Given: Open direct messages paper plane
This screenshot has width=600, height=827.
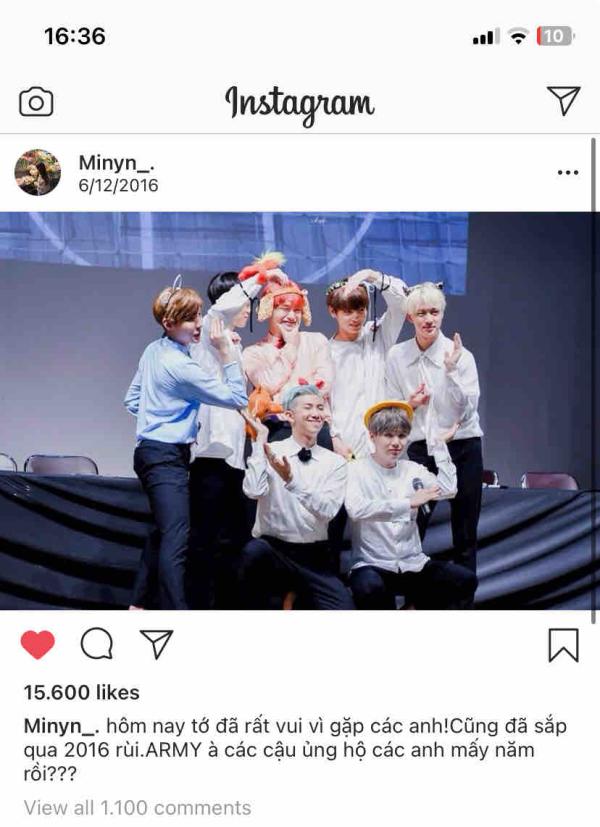Looking at the screenshot, I should (x=564, y=100).
